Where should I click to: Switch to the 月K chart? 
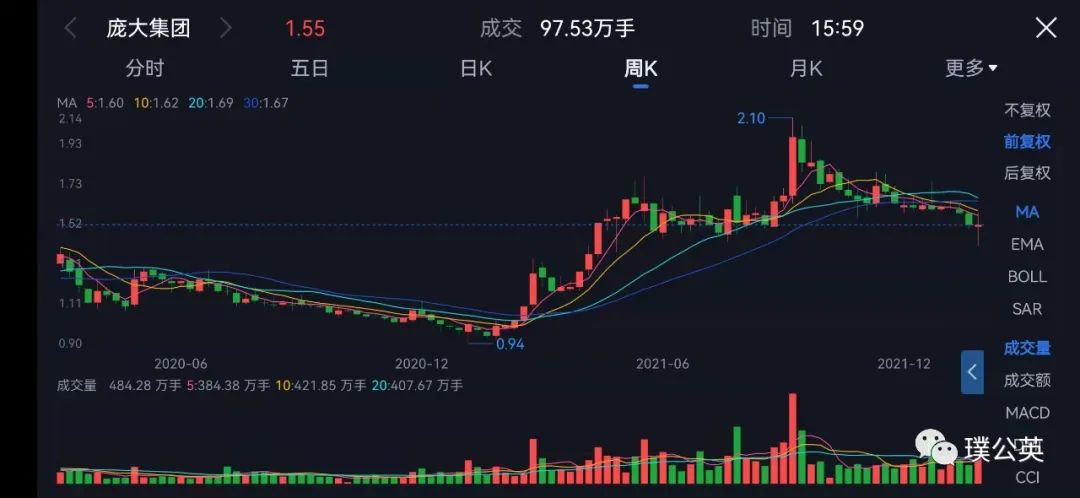pyautogui.click(x=806, y=68)
